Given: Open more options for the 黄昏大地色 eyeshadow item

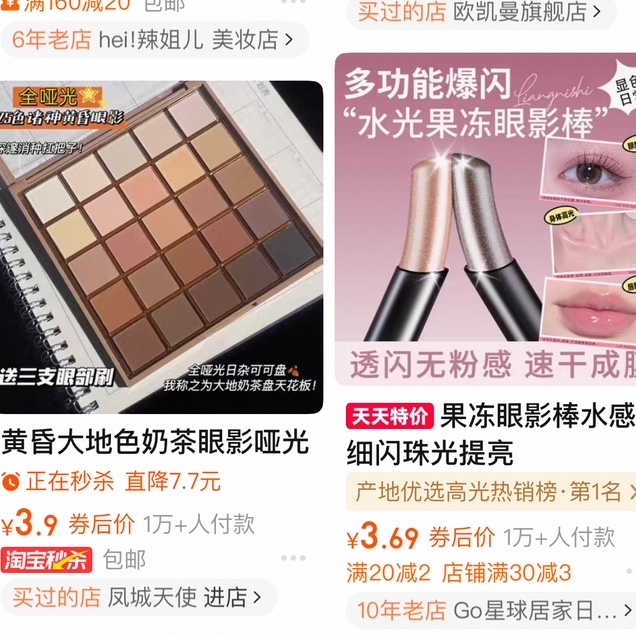Looking at the screenshot, I should [292, 558].
